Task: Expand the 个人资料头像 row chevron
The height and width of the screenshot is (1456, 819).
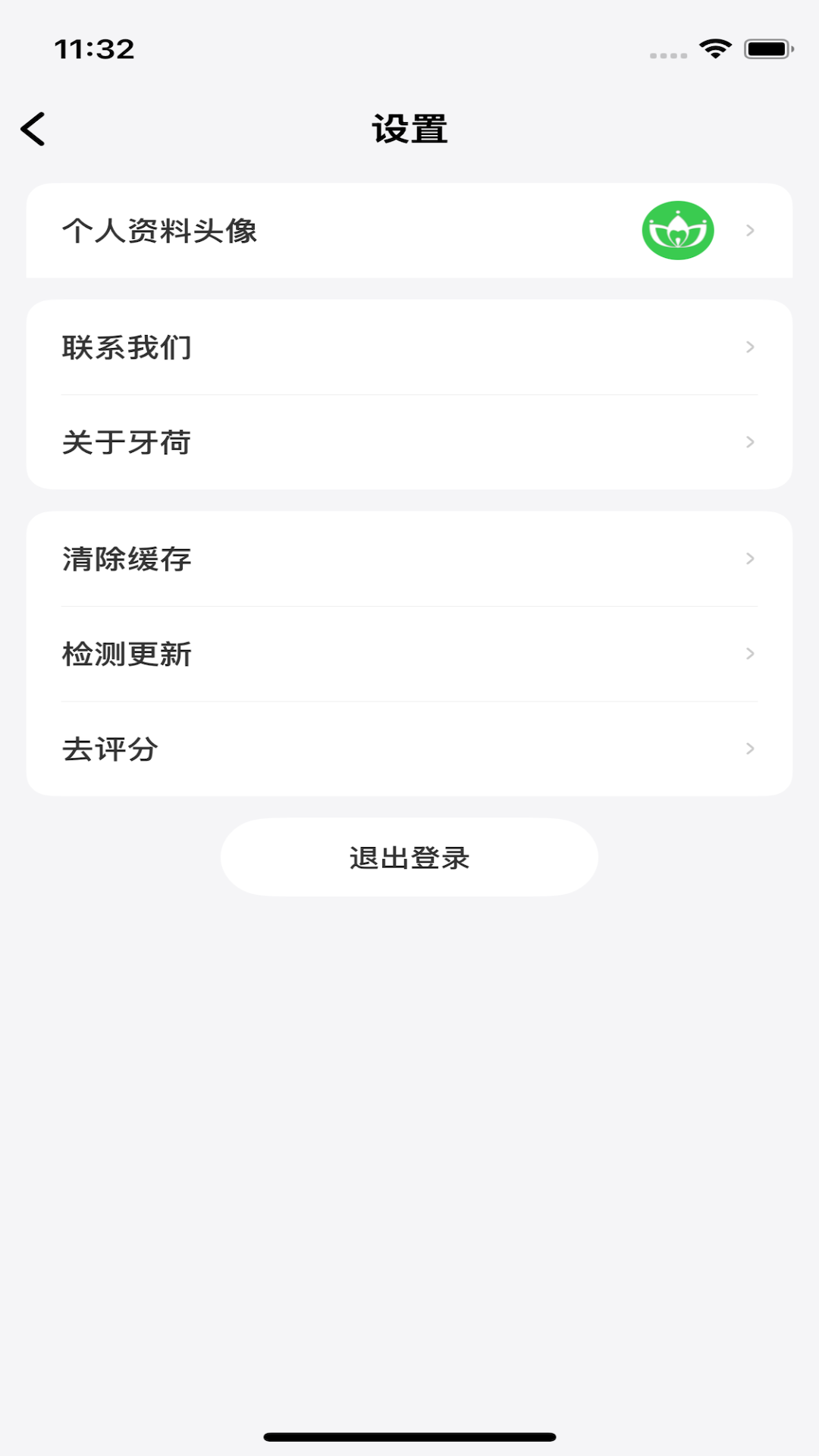Action: (x=749, y=231)
